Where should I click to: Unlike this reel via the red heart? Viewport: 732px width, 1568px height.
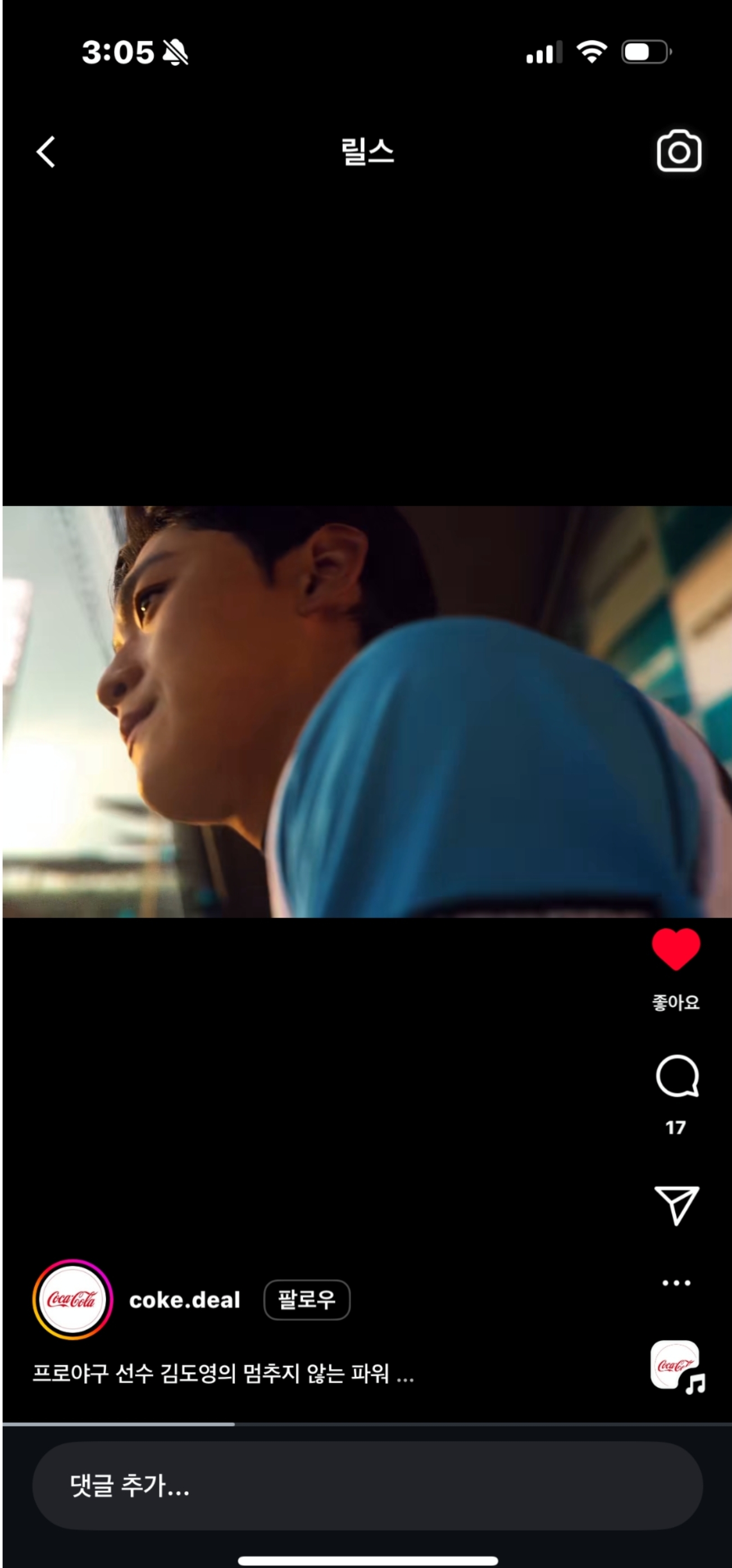[x=675, y=949]
